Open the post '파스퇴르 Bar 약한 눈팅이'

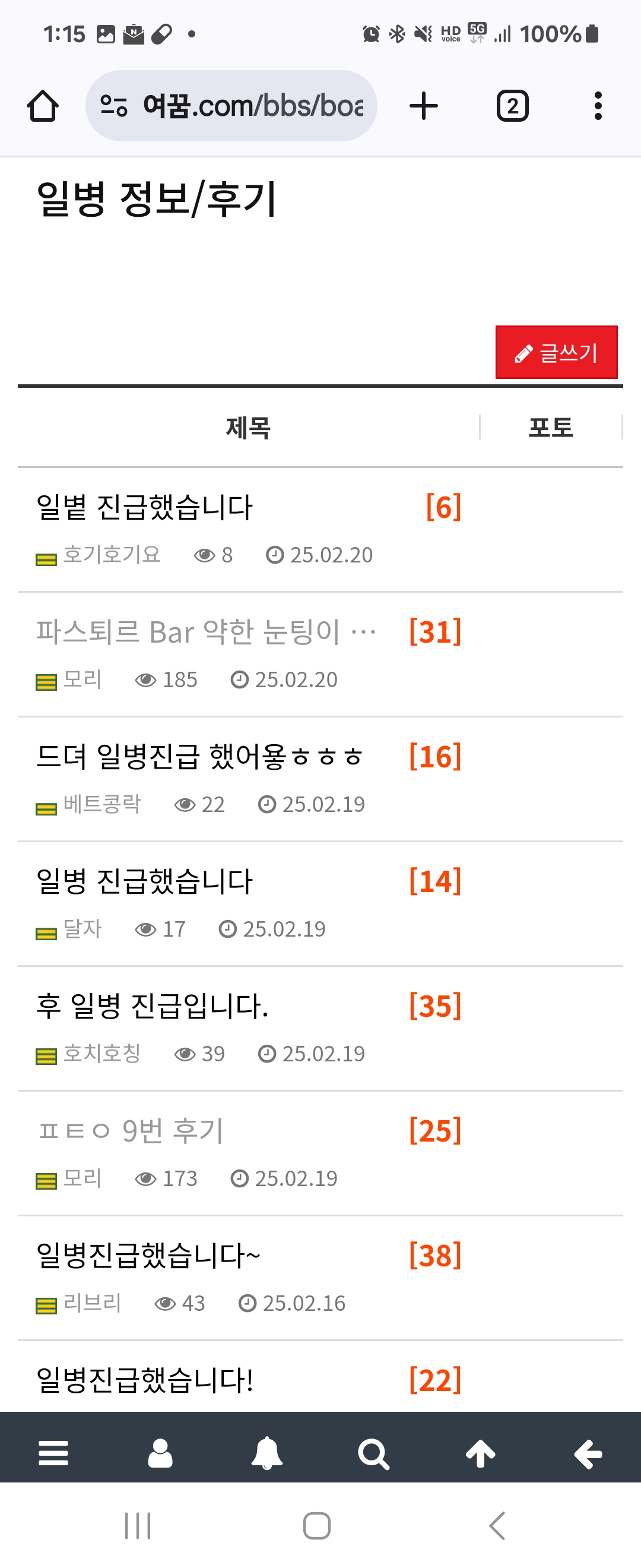[205, 632]
